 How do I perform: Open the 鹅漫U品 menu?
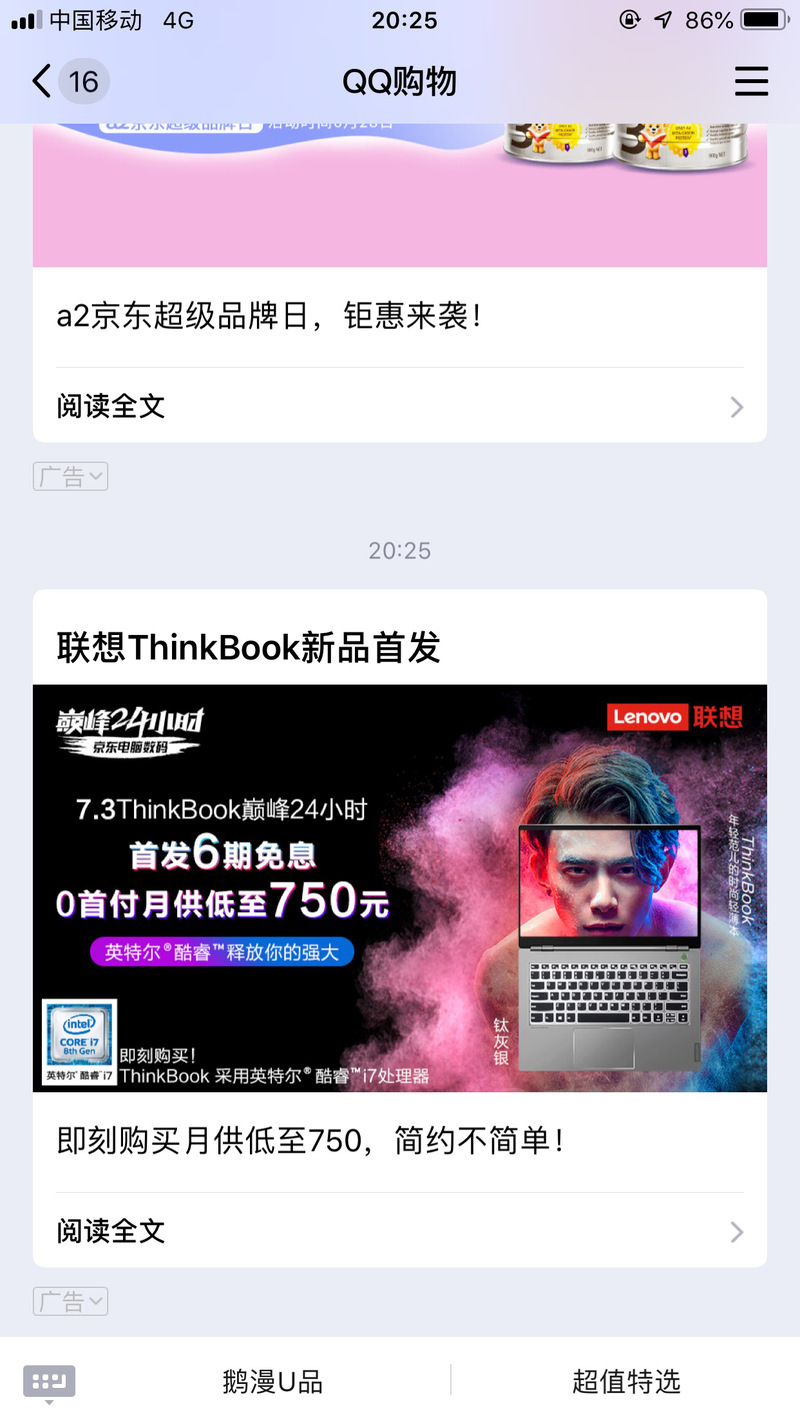(x=273, y=1382)
